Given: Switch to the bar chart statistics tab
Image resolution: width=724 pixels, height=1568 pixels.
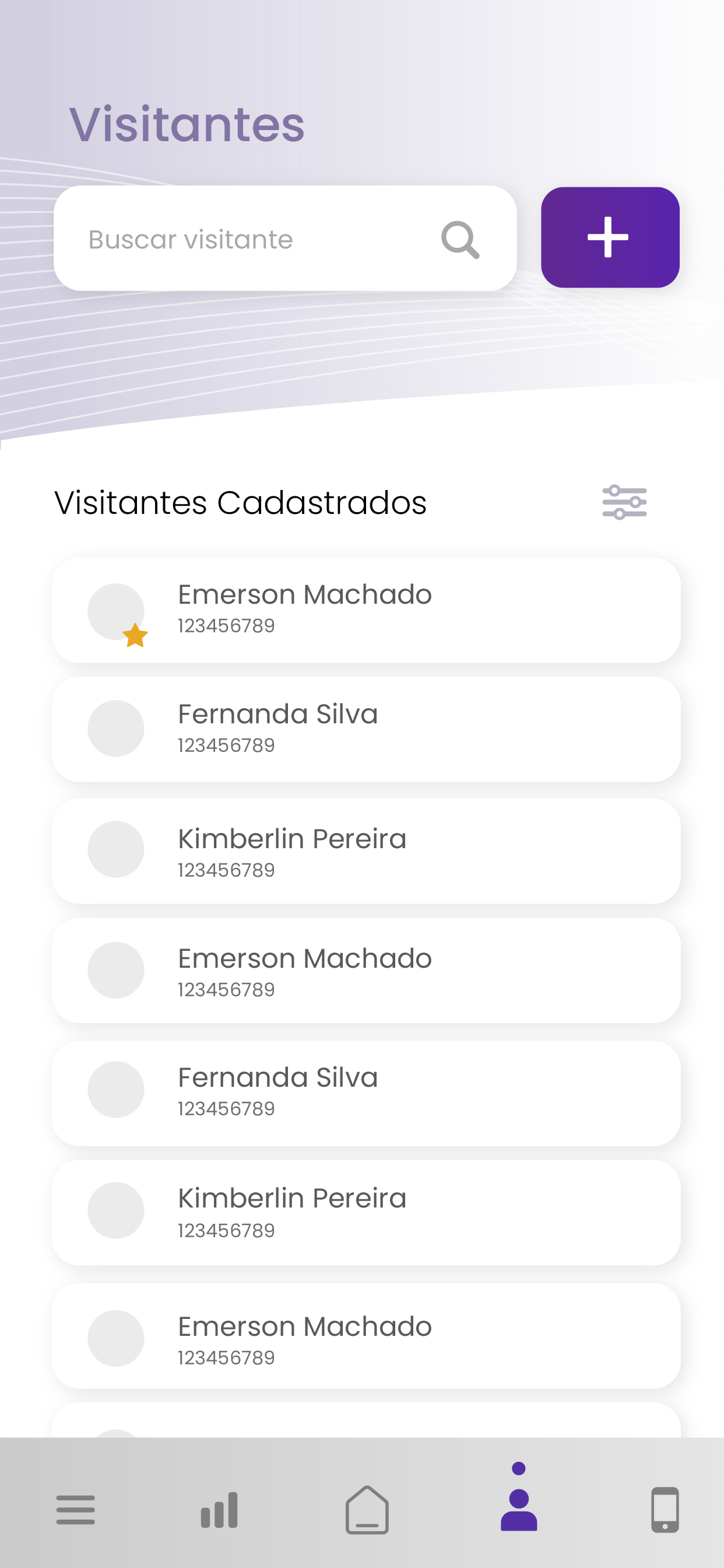Looking at the screenshot, I should (x=220, y=1510).
